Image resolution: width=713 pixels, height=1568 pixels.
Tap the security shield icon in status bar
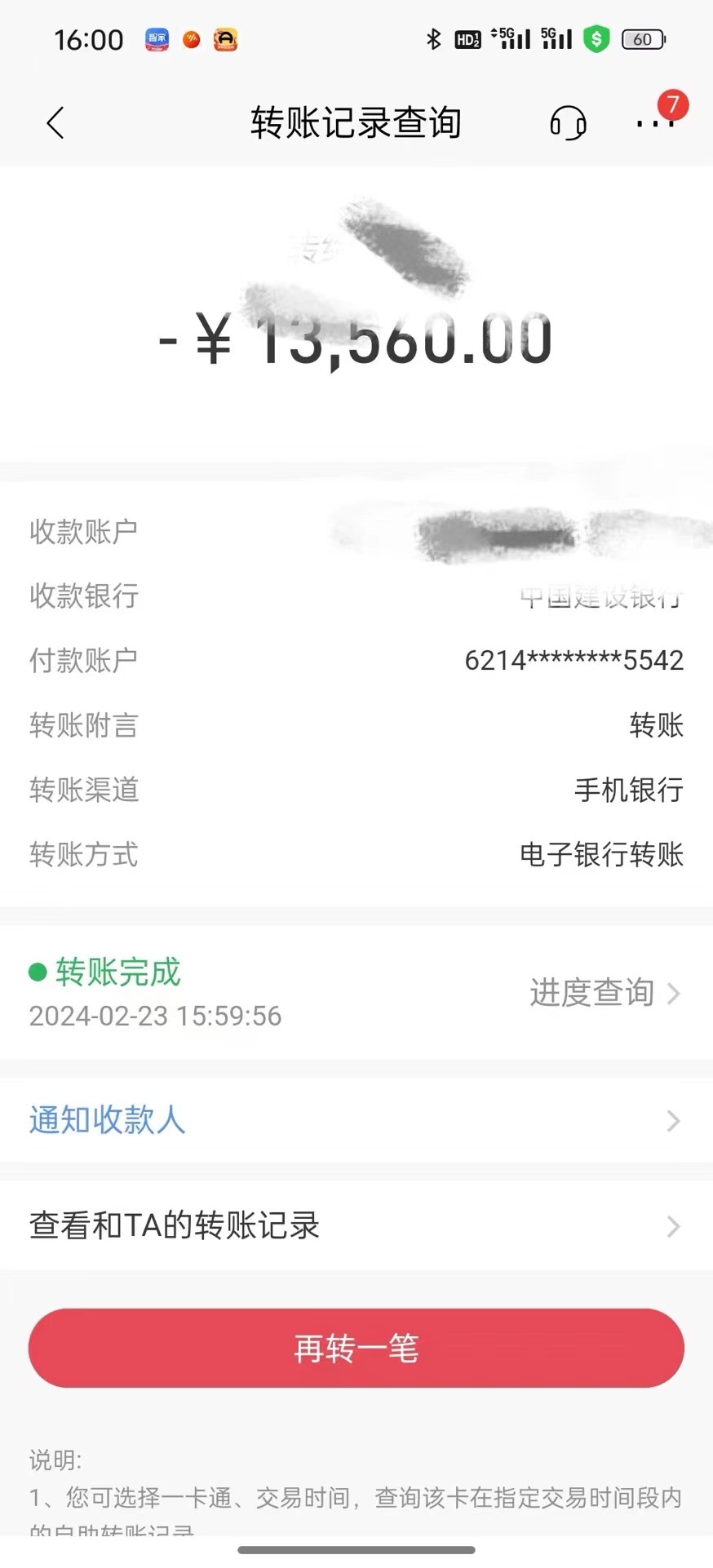(596, 38)
